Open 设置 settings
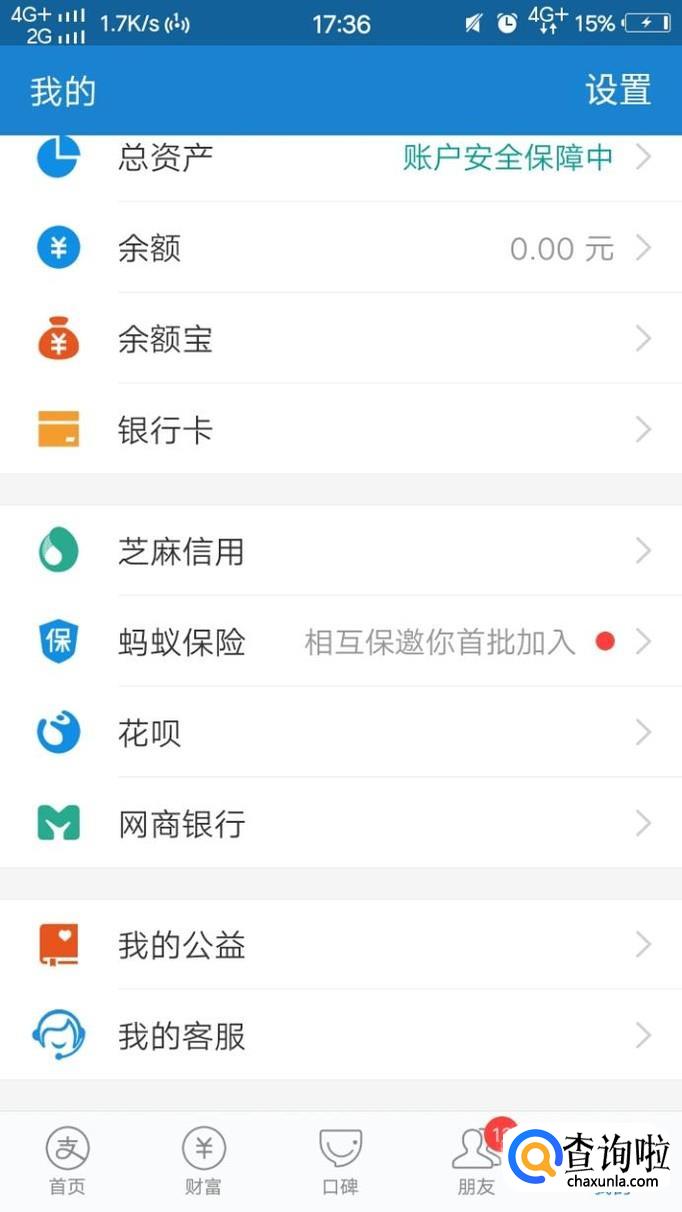The height and width of the screenshot is (1212, 682). (618, 90)
